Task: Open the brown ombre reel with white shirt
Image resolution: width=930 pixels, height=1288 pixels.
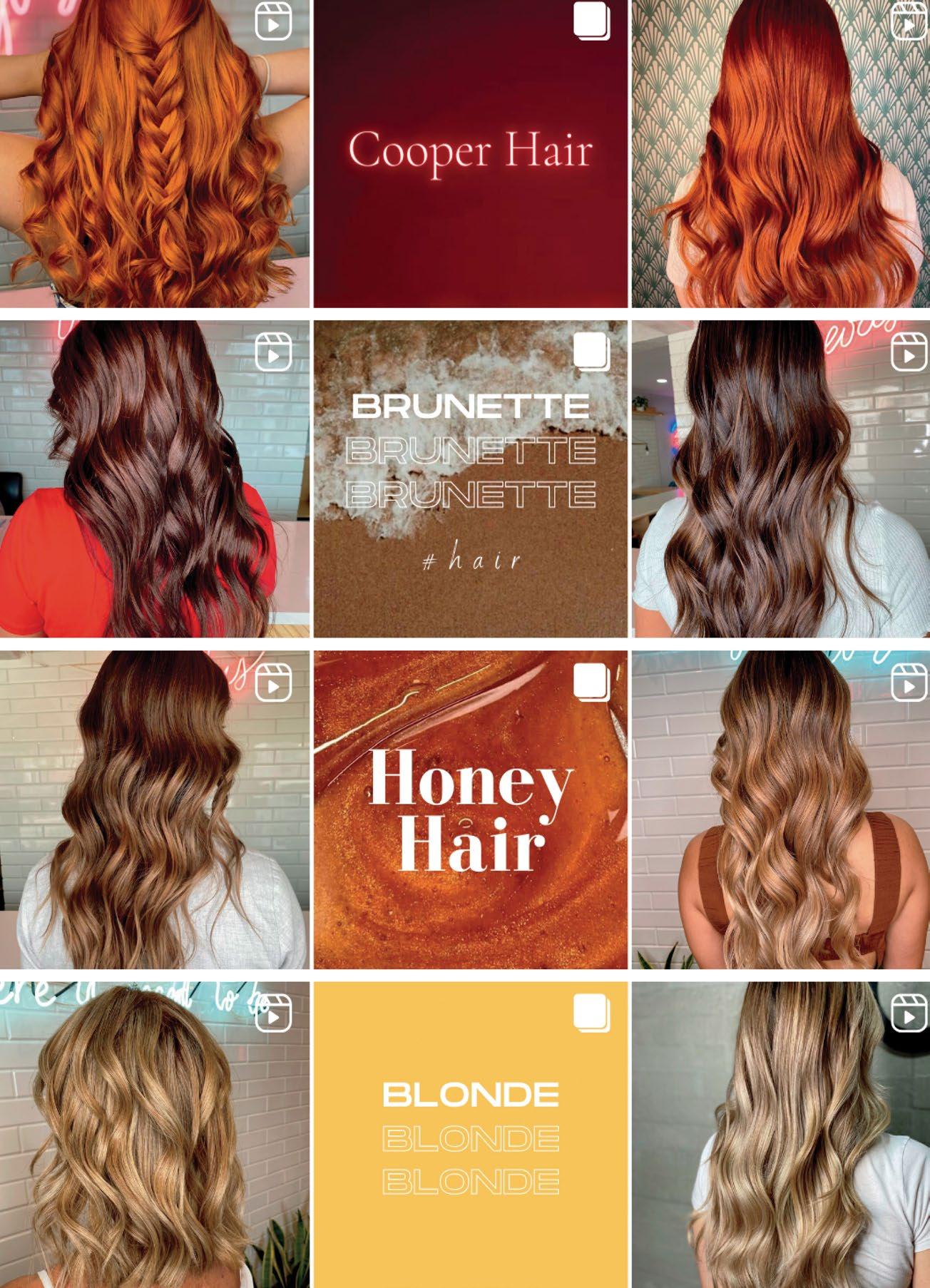Action: click(x=155, y=809)
